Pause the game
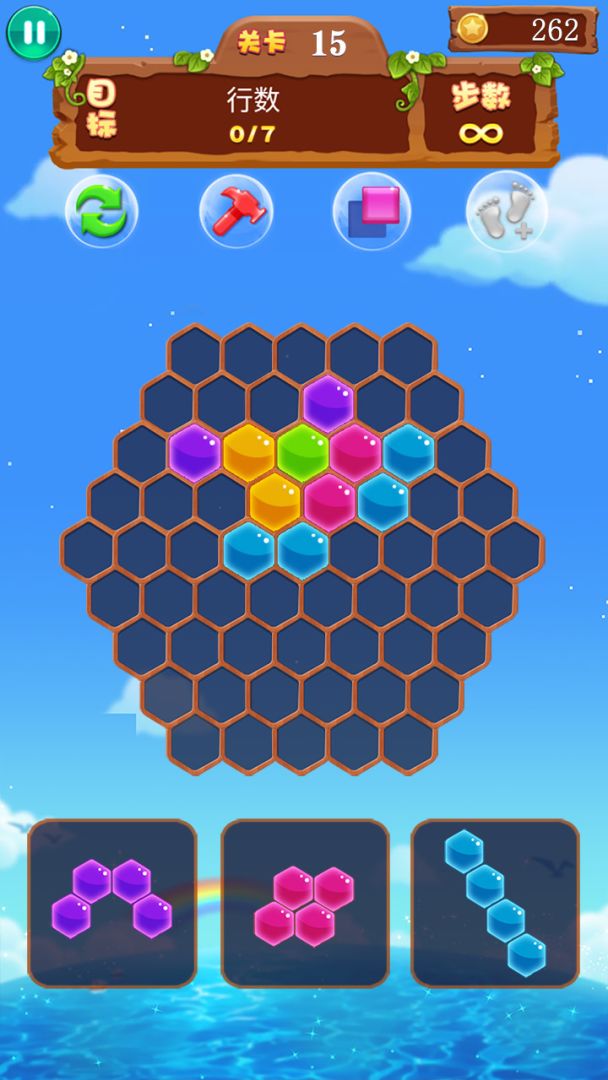608x1080 pixels. click(34, 32)
